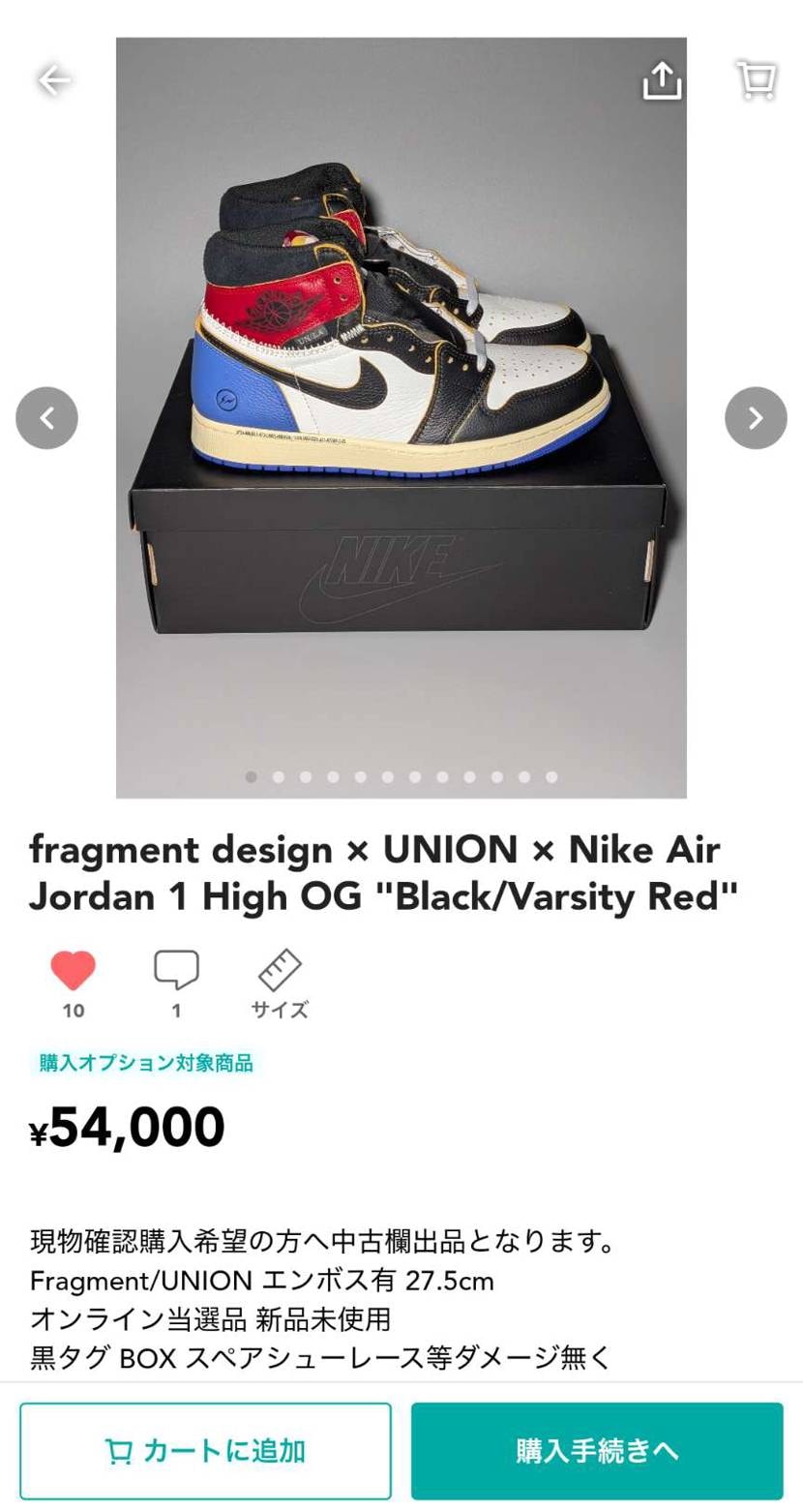Open the share options
The width and height of the screenshot is (803, 1512).
(663, 81)
